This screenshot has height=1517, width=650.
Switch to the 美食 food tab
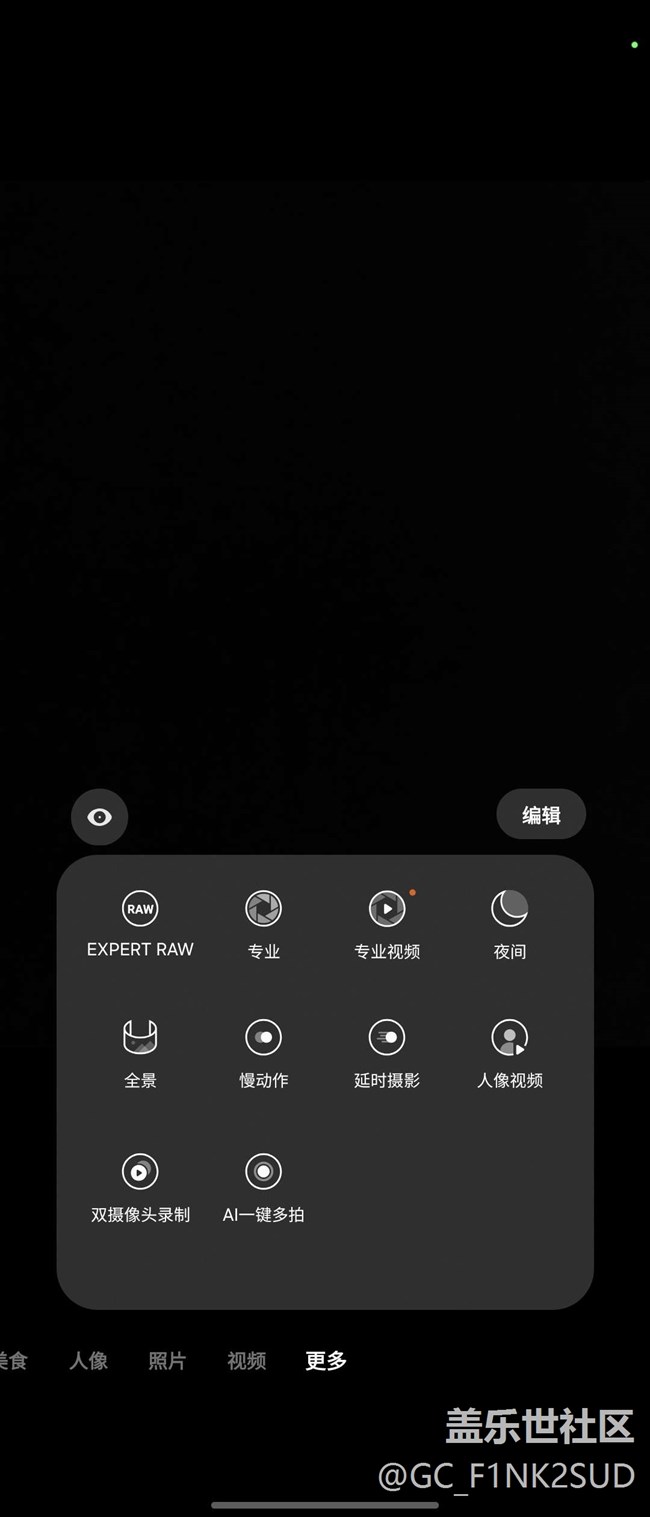click(13, 1361)
